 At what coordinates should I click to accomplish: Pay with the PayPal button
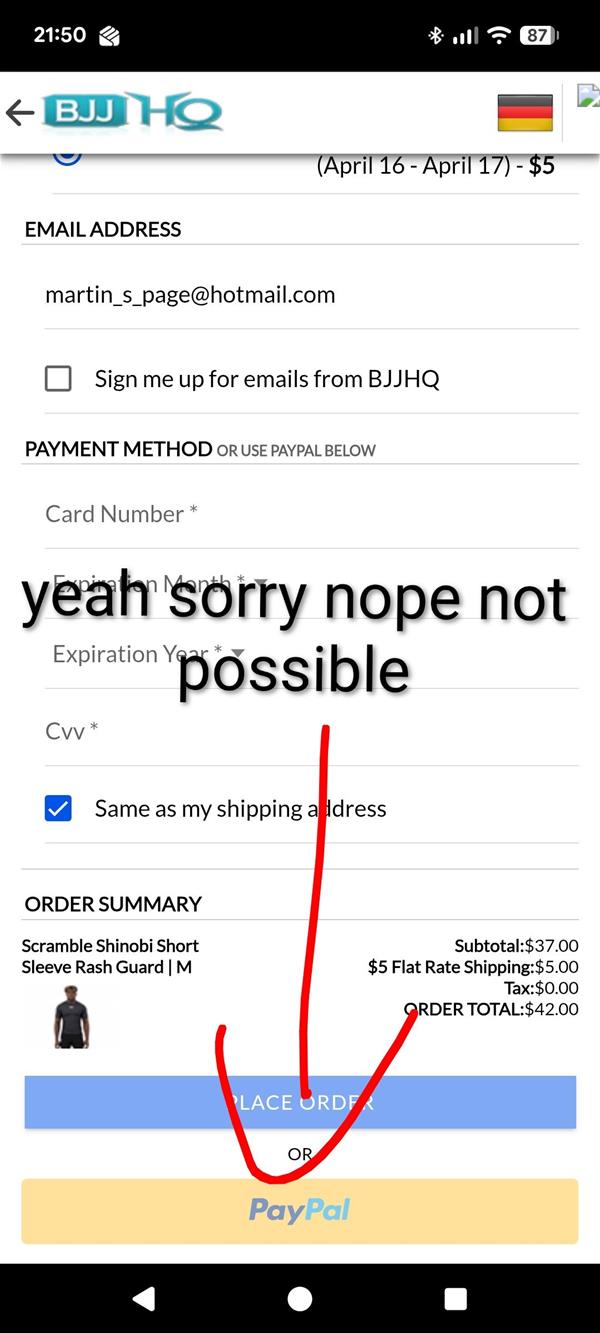click(x=300, y=1211)
